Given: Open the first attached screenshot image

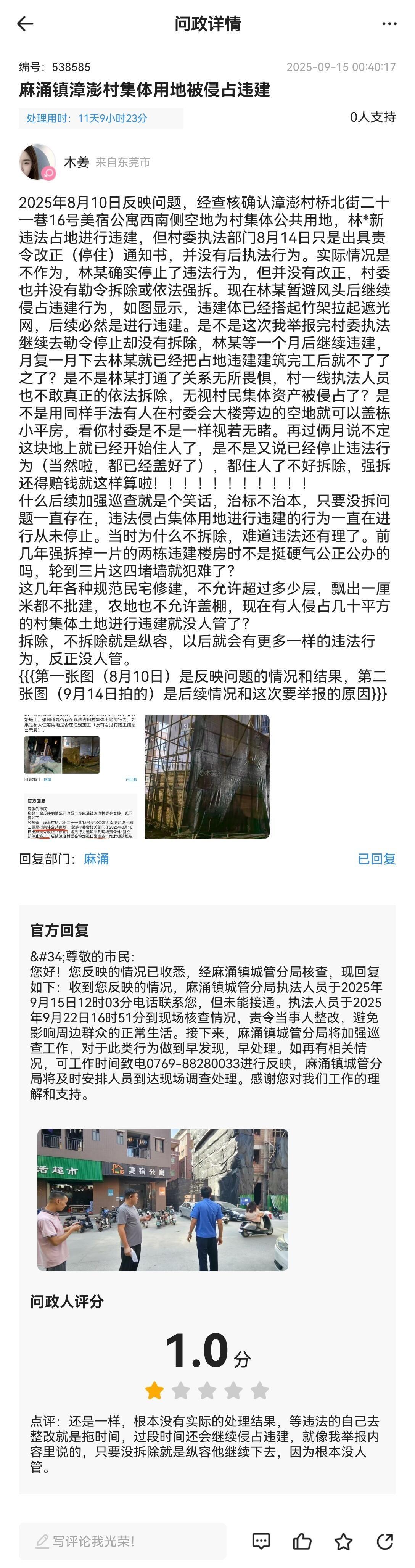Looking at the screenshot, I should (x=80, y=777).
